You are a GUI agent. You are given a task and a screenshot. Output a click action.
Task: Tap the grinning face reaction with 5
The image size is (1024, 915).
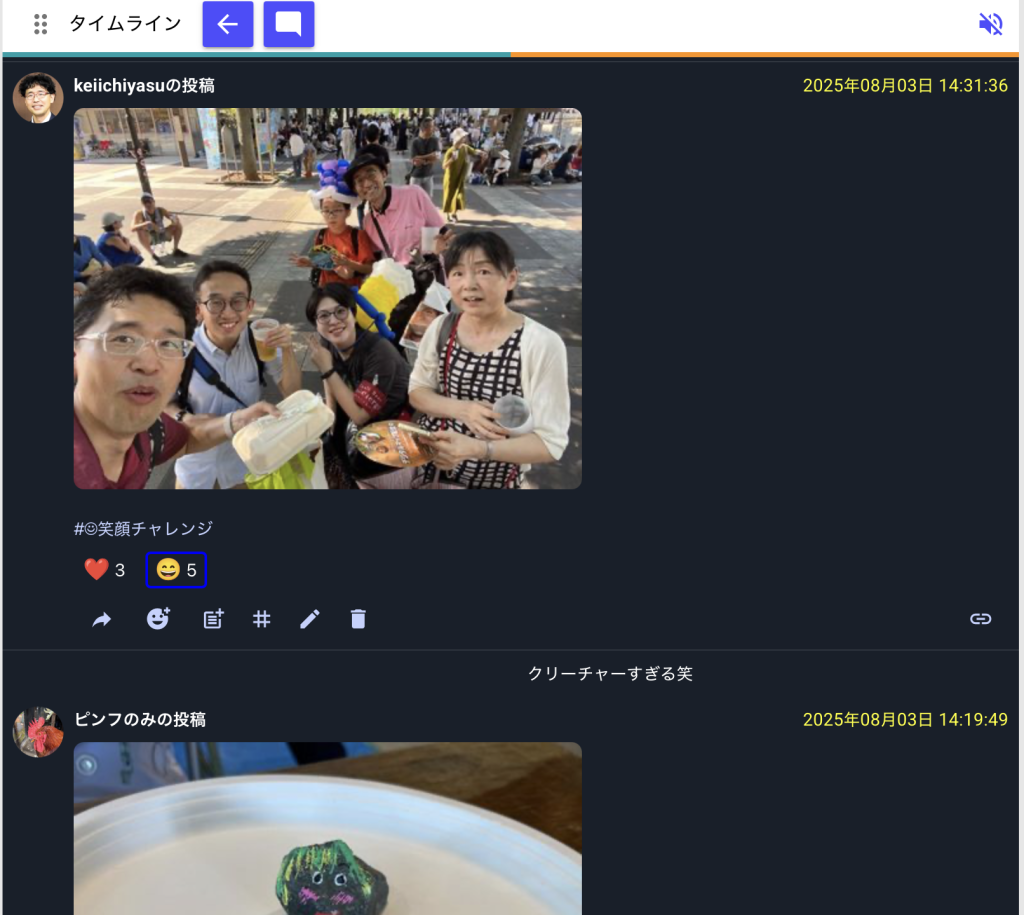[176, 570]
